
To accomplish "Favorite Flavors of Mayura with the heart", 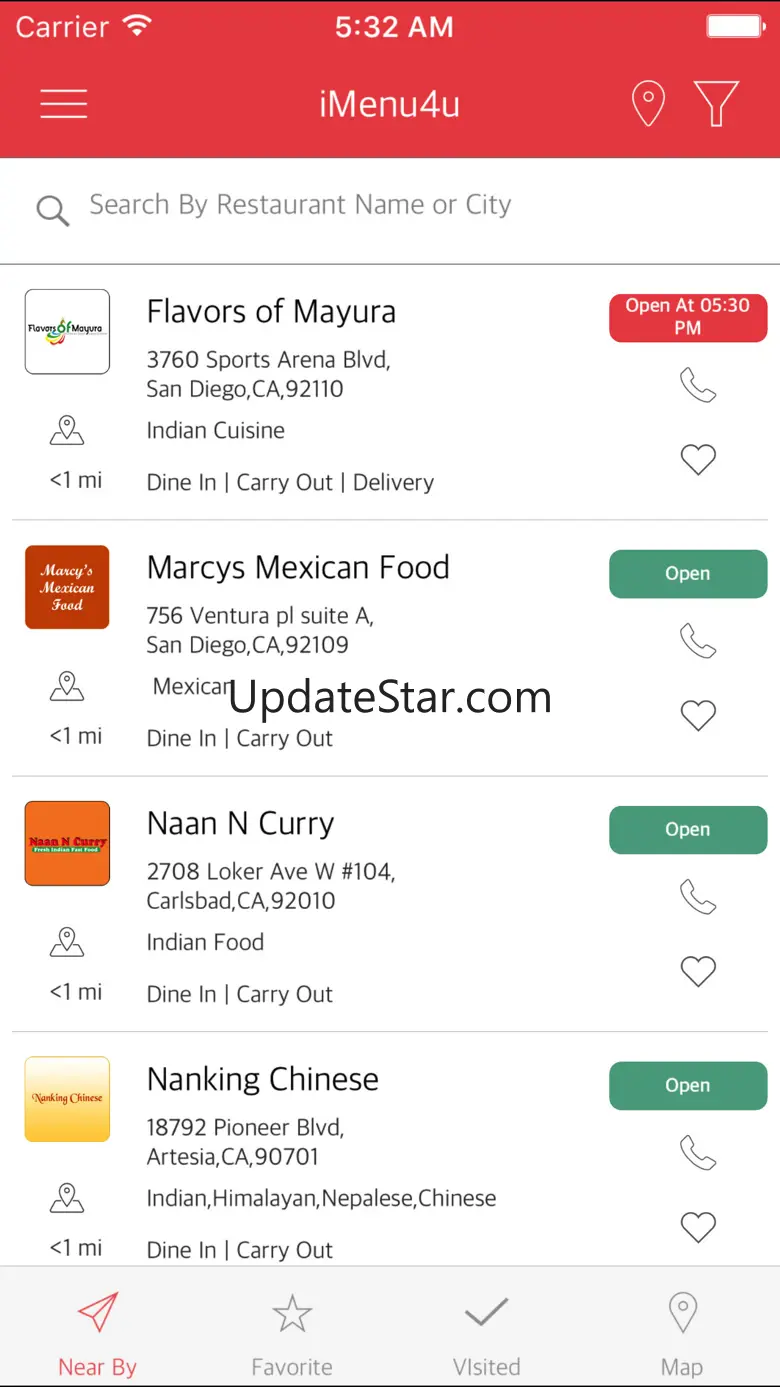I will (x=698, y=460).
